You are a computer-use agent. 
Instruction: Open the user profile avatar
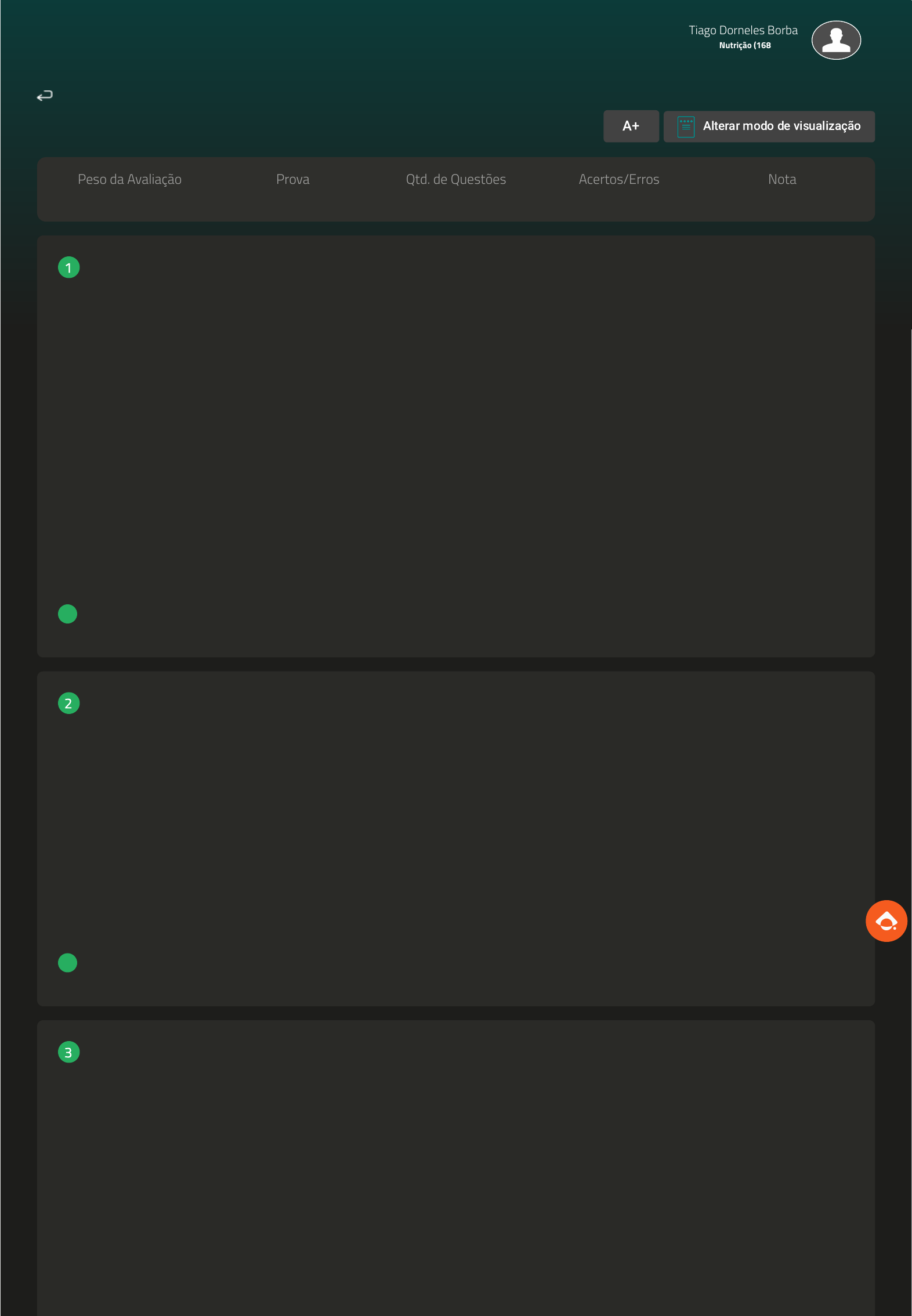click(x=835, y=40)
